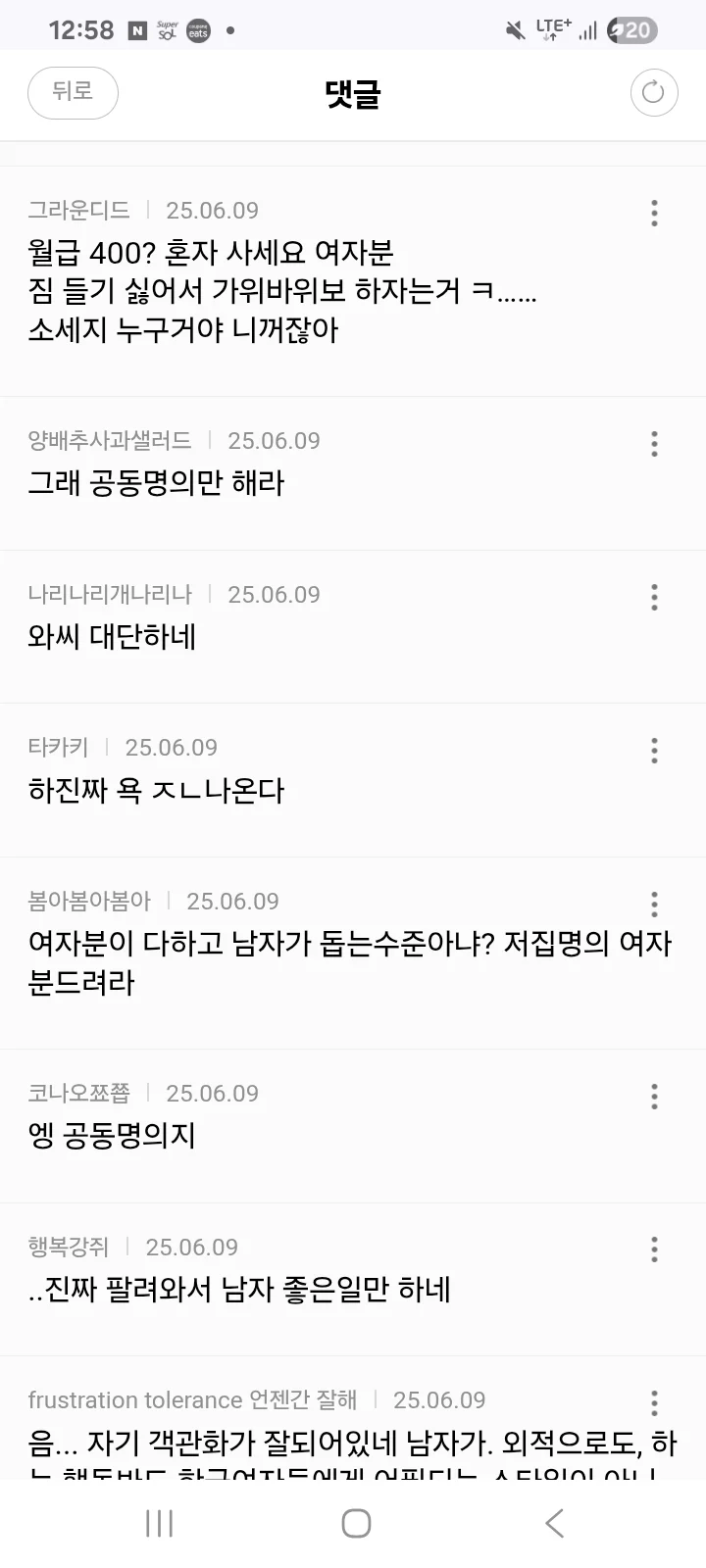Image resolution: width=706 pixels, height=1568 pixels.
Task: Open the recent apps view
Action: 159,1523
